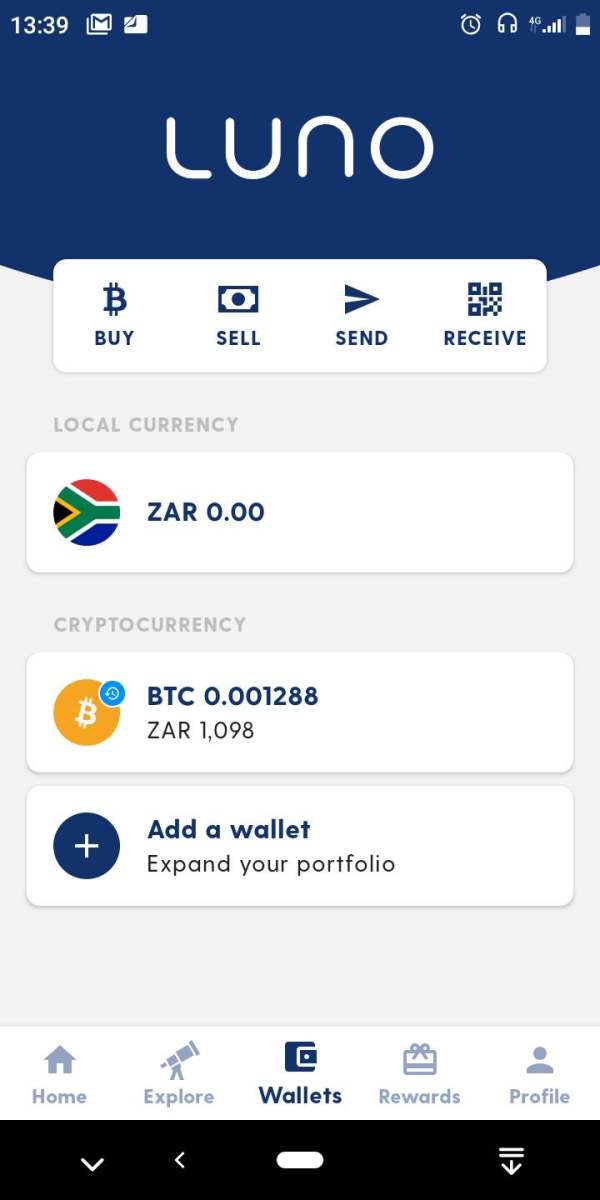Tap the system back arrow
The height and width of the screenshot is (1200, 600).
coord(180,1160)
